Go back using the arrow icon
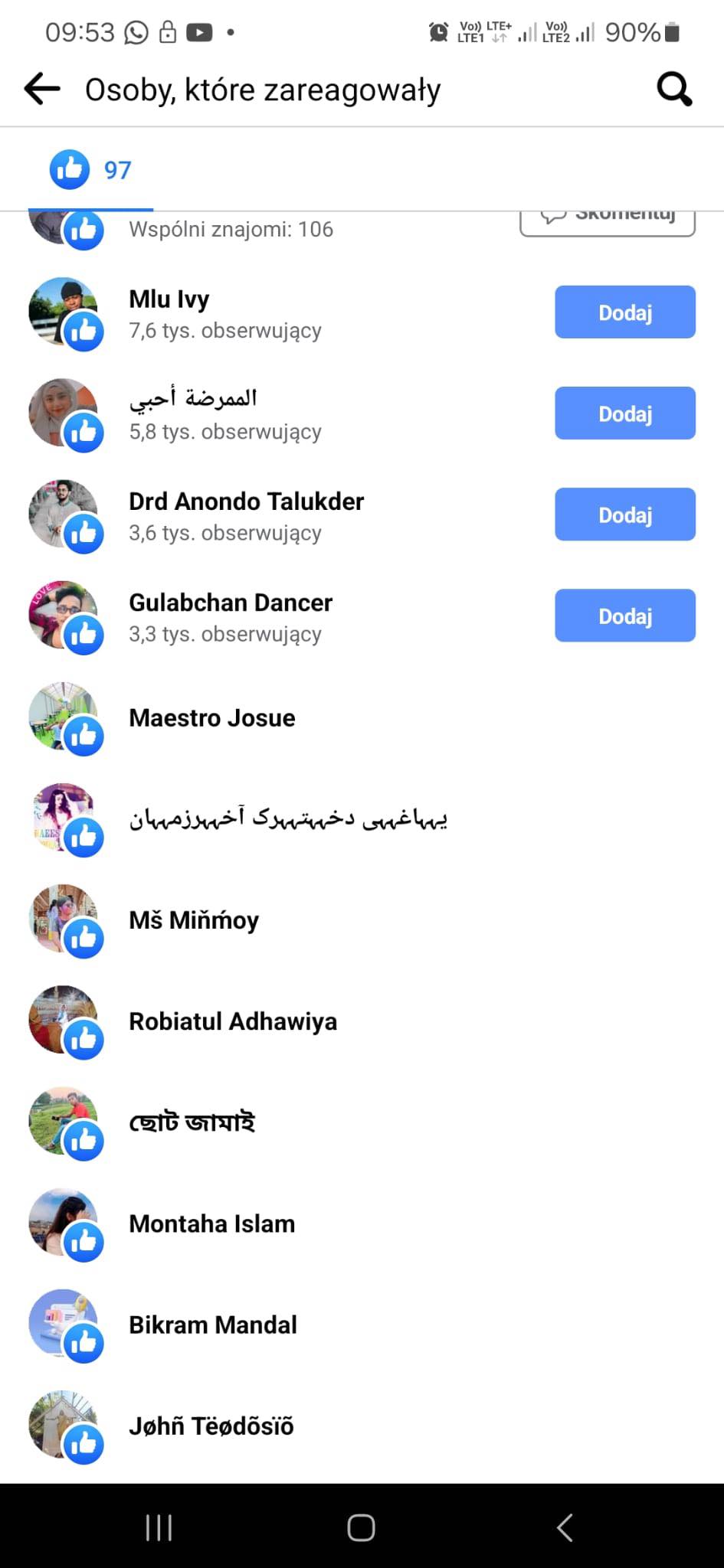This screenshot has width=724, height=1568. [42, 89]
